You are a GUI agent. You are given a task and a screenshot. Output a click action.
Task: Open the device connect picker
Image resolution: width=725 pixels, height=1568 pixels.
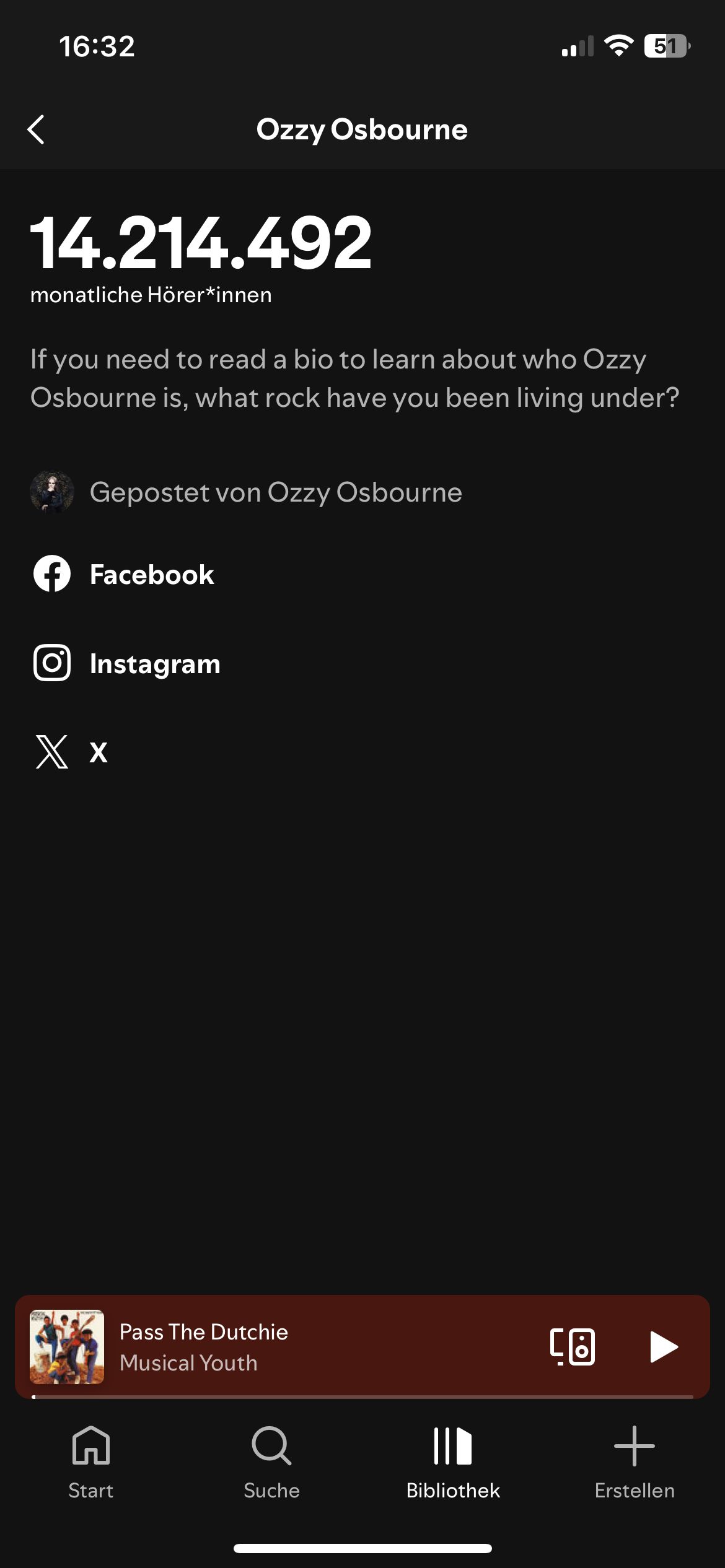click(573, 1347)
